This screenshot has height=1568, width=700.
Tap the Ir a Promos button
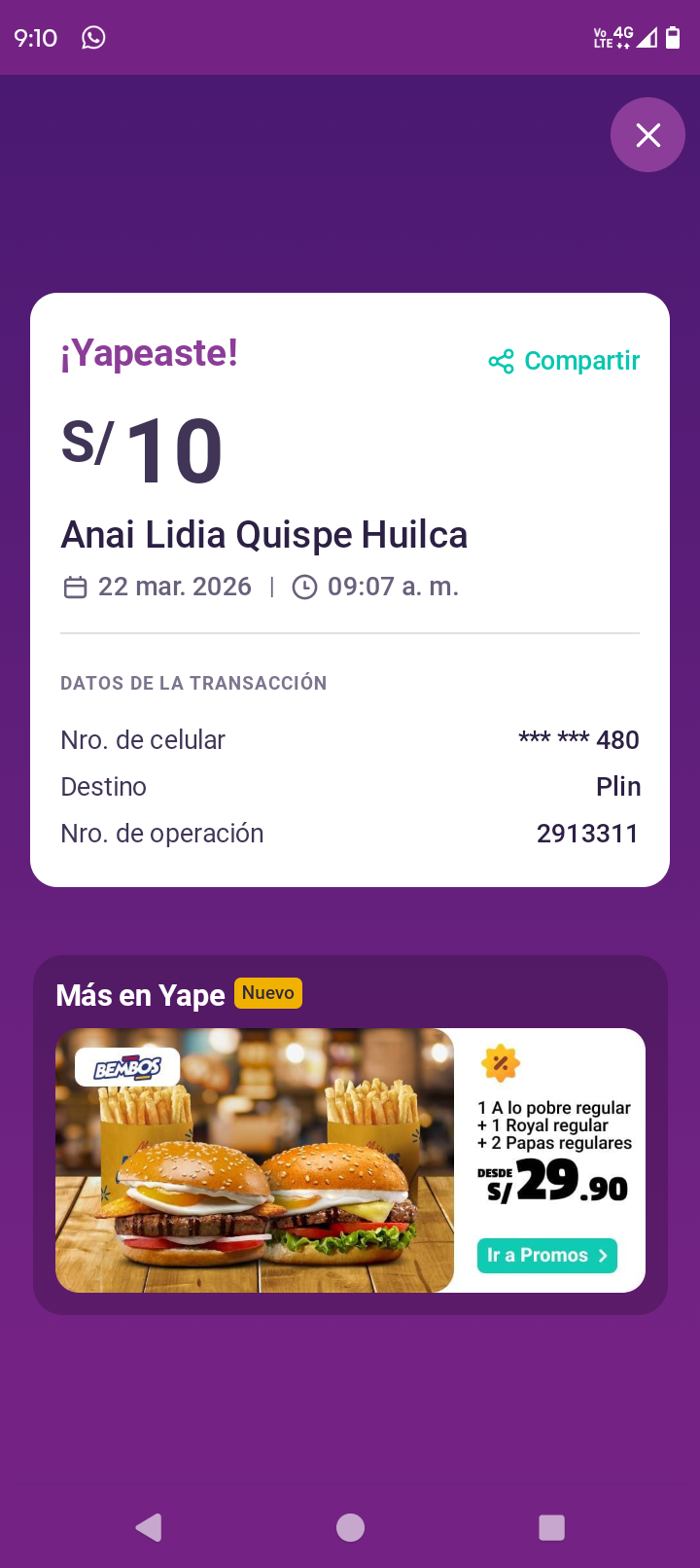(x=546, y=1255)
